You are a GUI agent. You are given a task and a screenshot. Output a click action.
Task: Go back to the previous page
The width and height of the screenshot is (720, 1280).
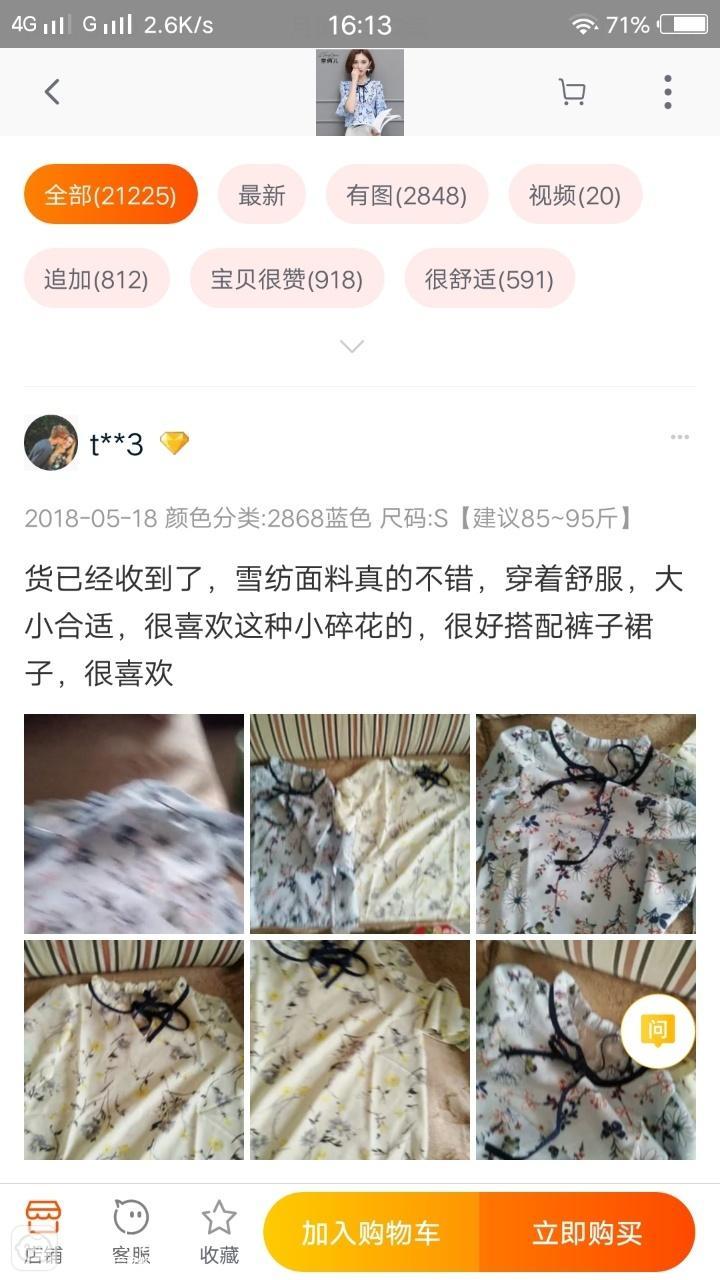(x=52, y=92)
